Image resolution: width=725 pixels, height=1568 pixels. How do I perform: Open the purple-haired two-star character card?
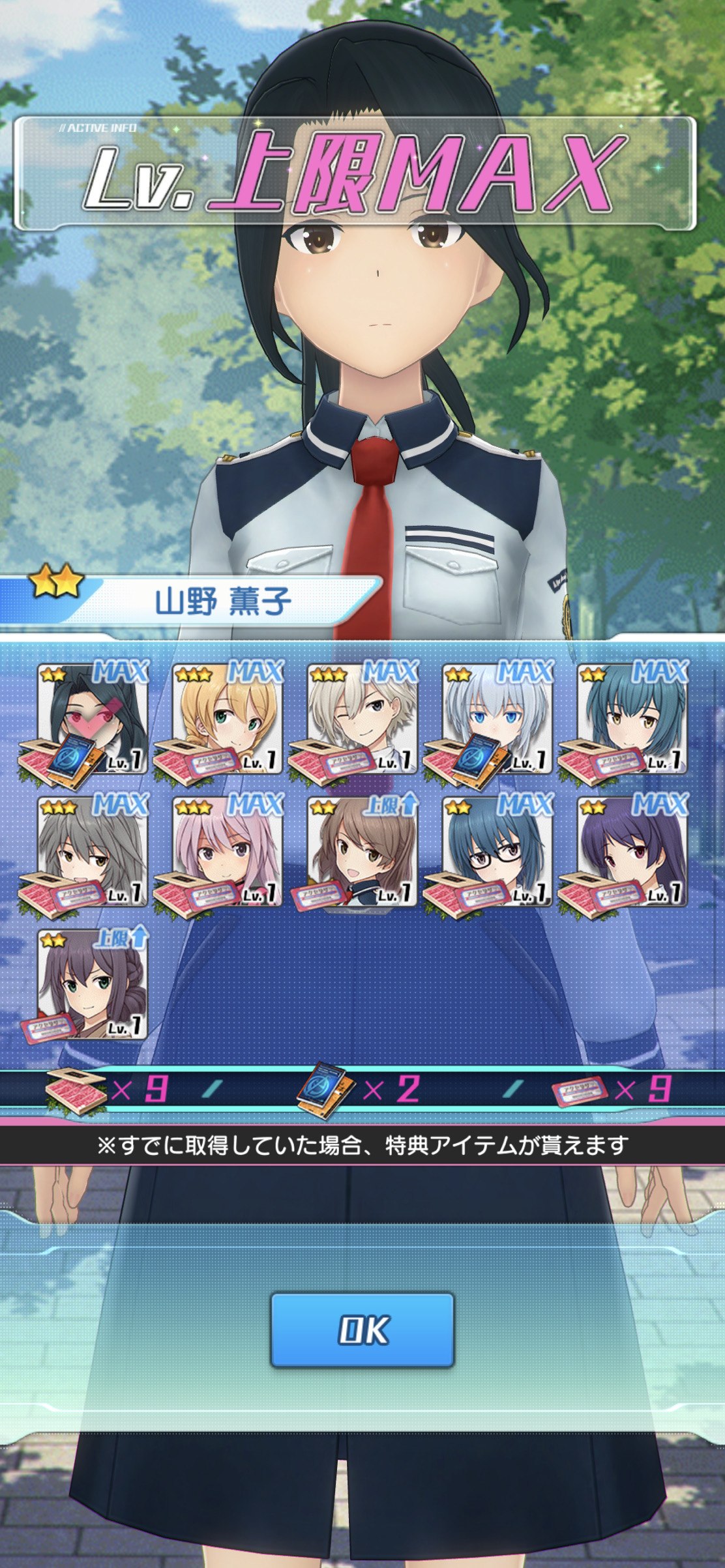632,850
